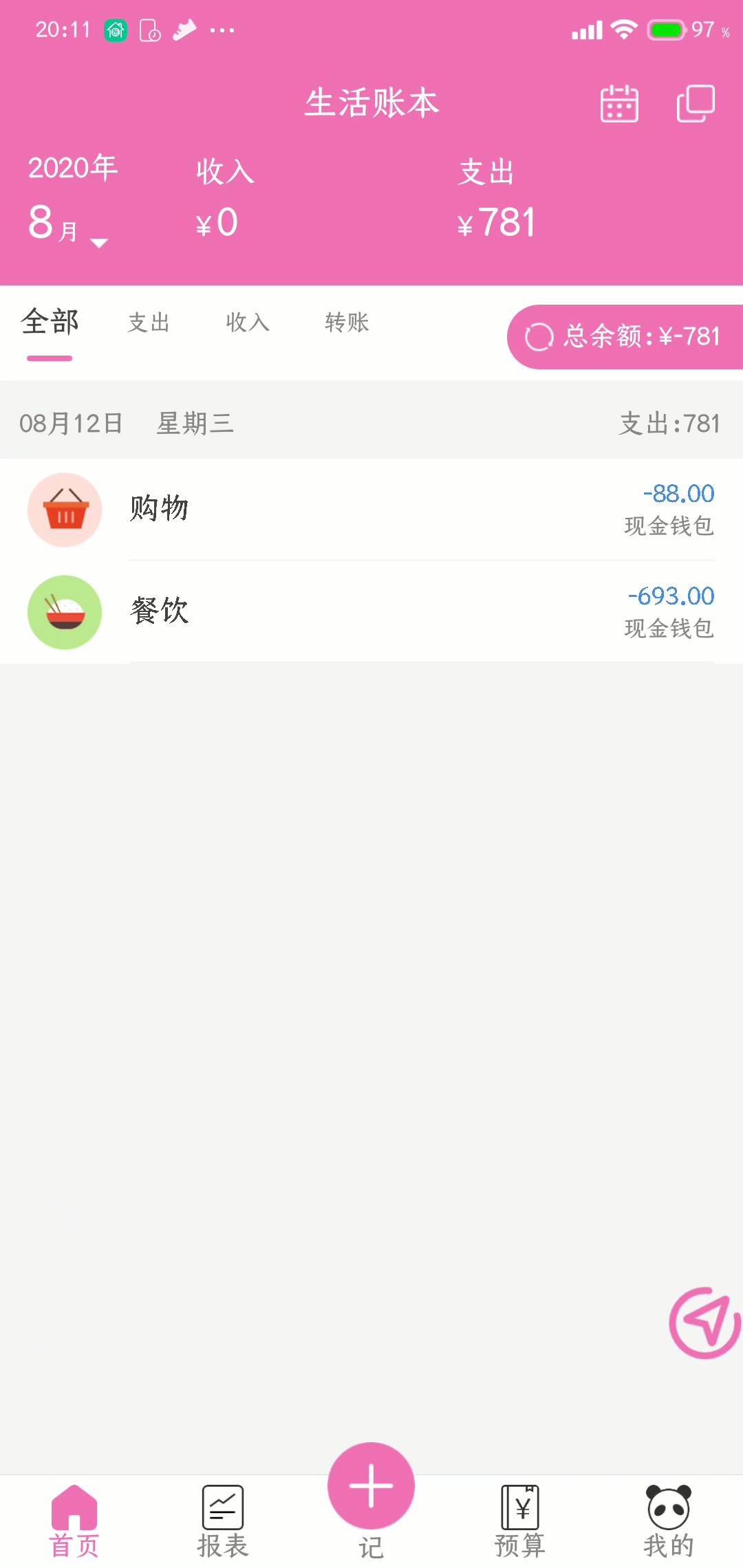Toggle the 全部 filter selection
The height and width of the screenshot is (1568, 743).
coord(49,321)
